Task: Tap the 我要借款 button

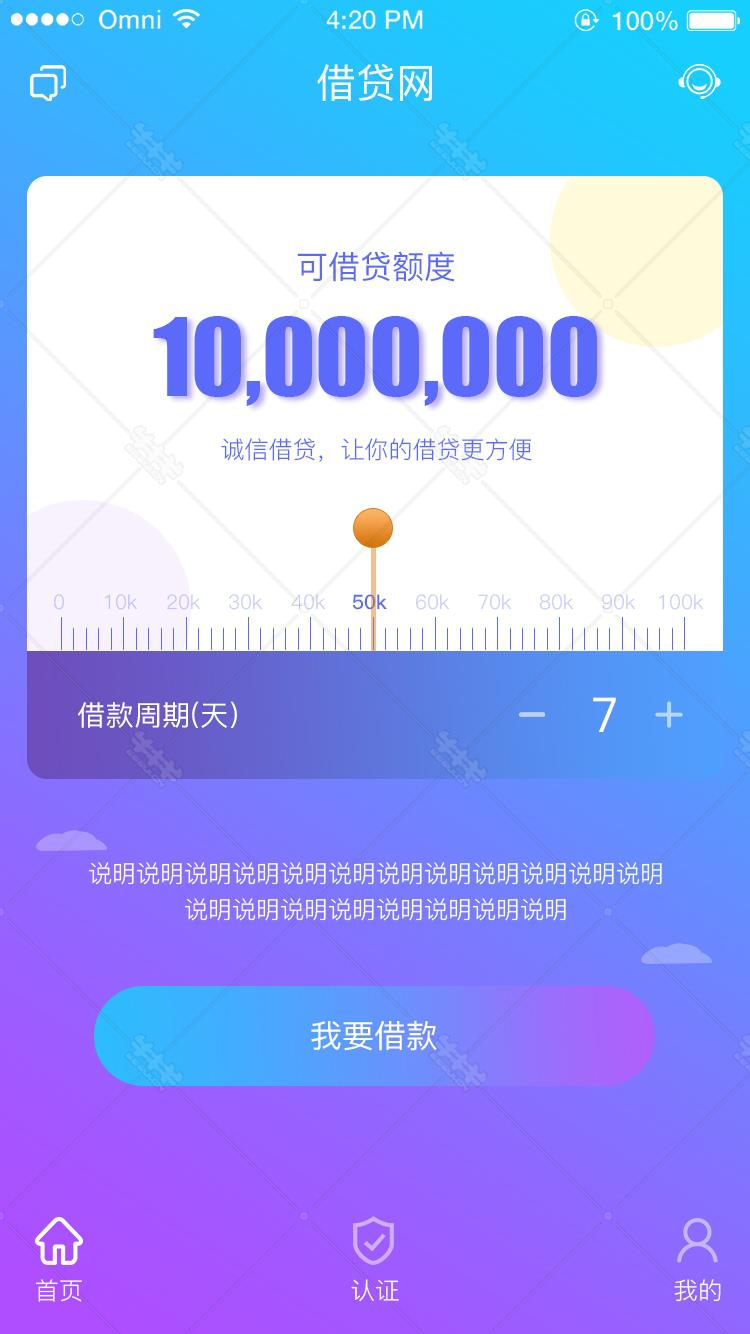Action: 374,1036
